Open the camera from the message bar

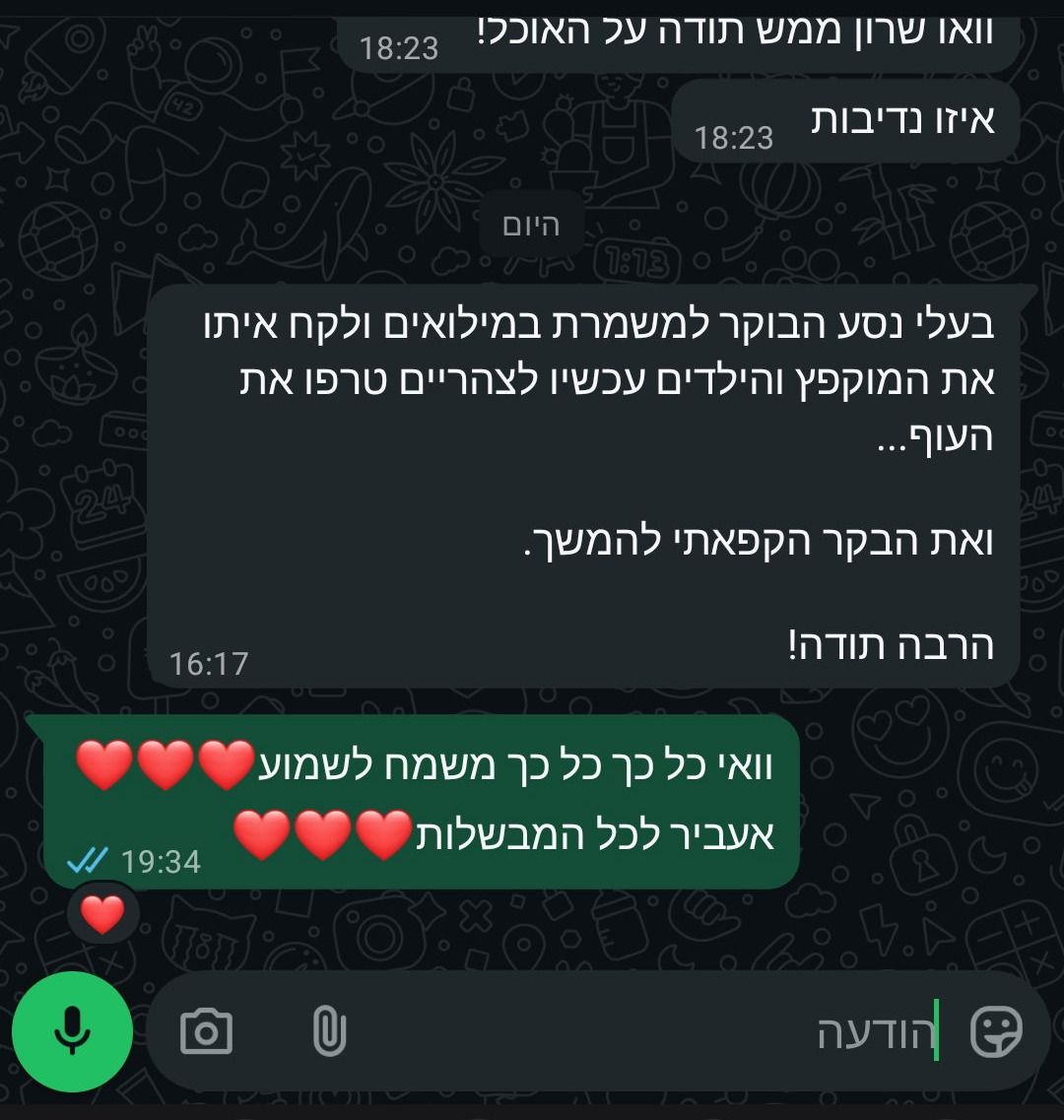(207, 1032)
